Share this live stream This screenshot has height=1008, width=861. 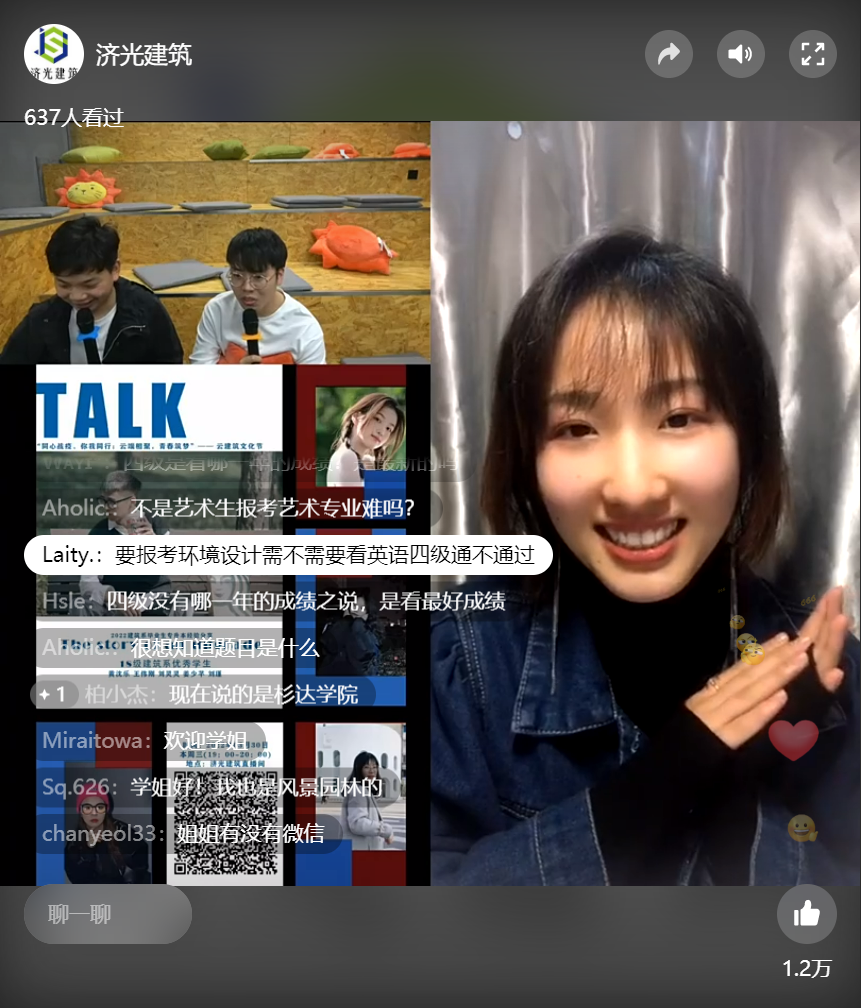click(669, 54)
